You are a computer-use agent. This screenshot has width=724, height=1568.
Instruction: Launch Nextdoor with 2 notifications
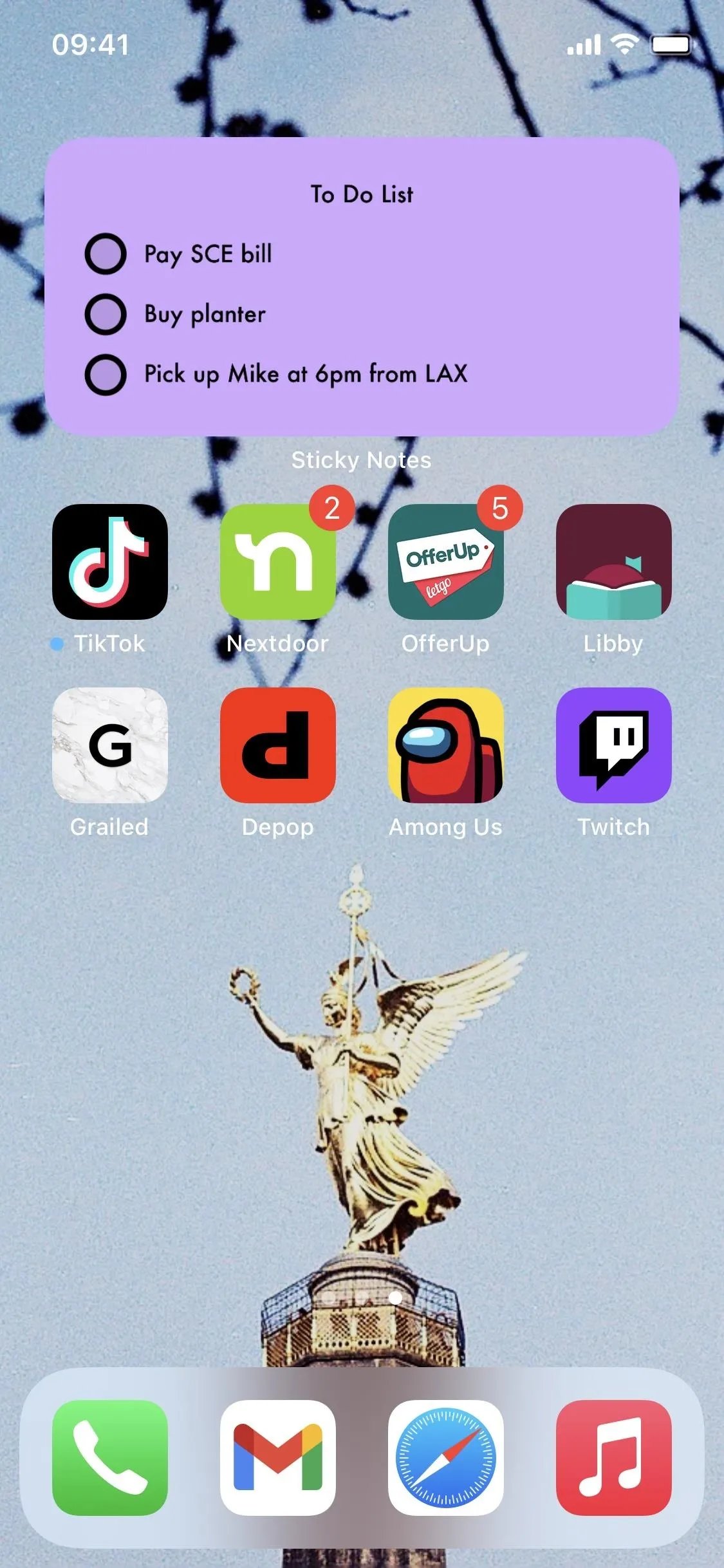(278, 561)
